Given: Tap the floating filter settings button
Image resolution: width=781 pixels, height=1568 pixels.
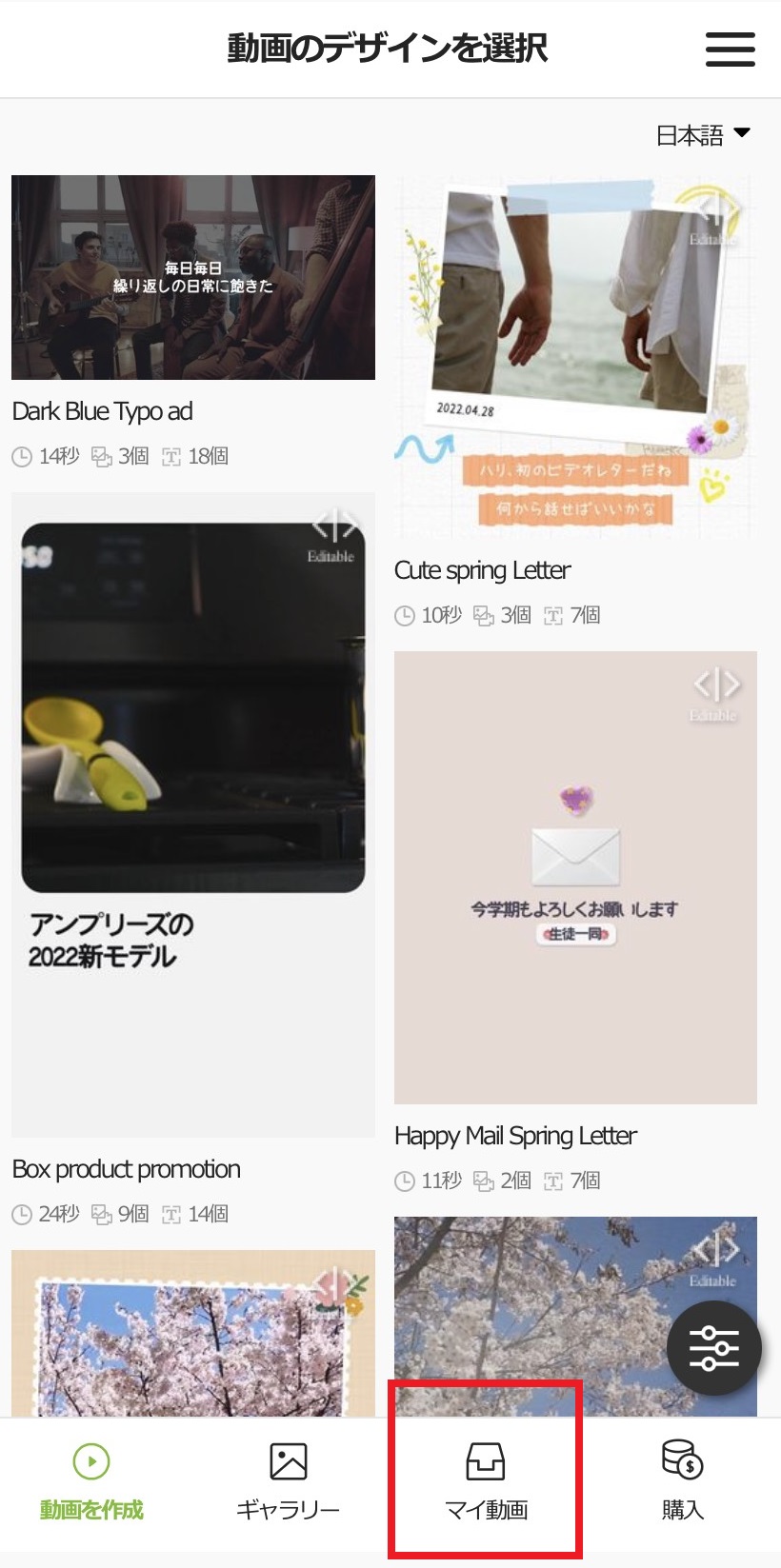Looking at the screenshot, I should 713,1348.
